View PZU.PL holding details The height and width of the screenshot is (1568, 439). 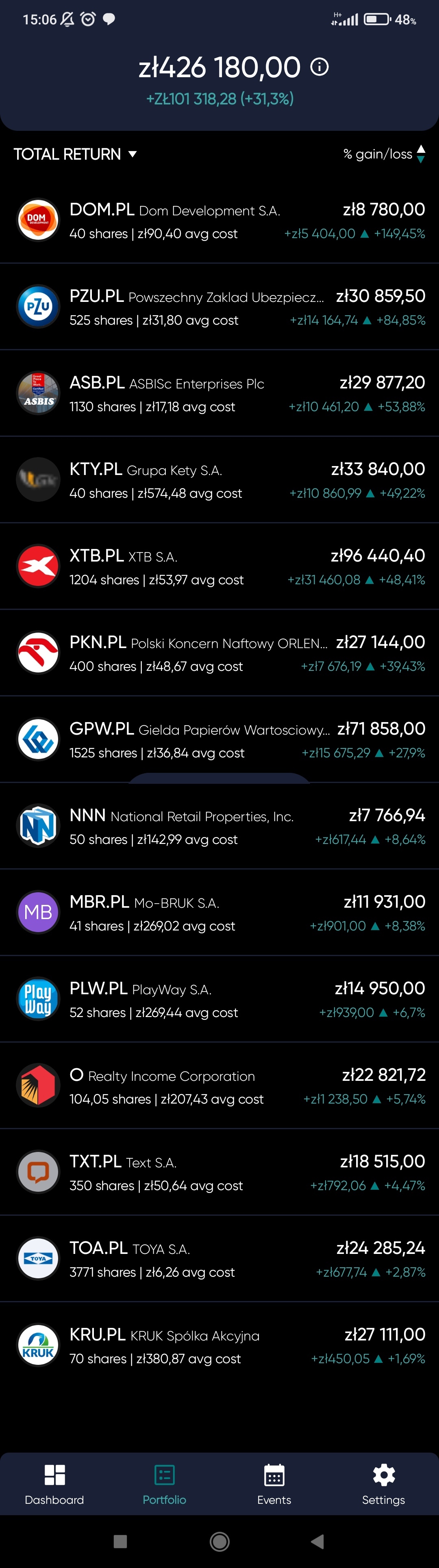click(219, 308)
